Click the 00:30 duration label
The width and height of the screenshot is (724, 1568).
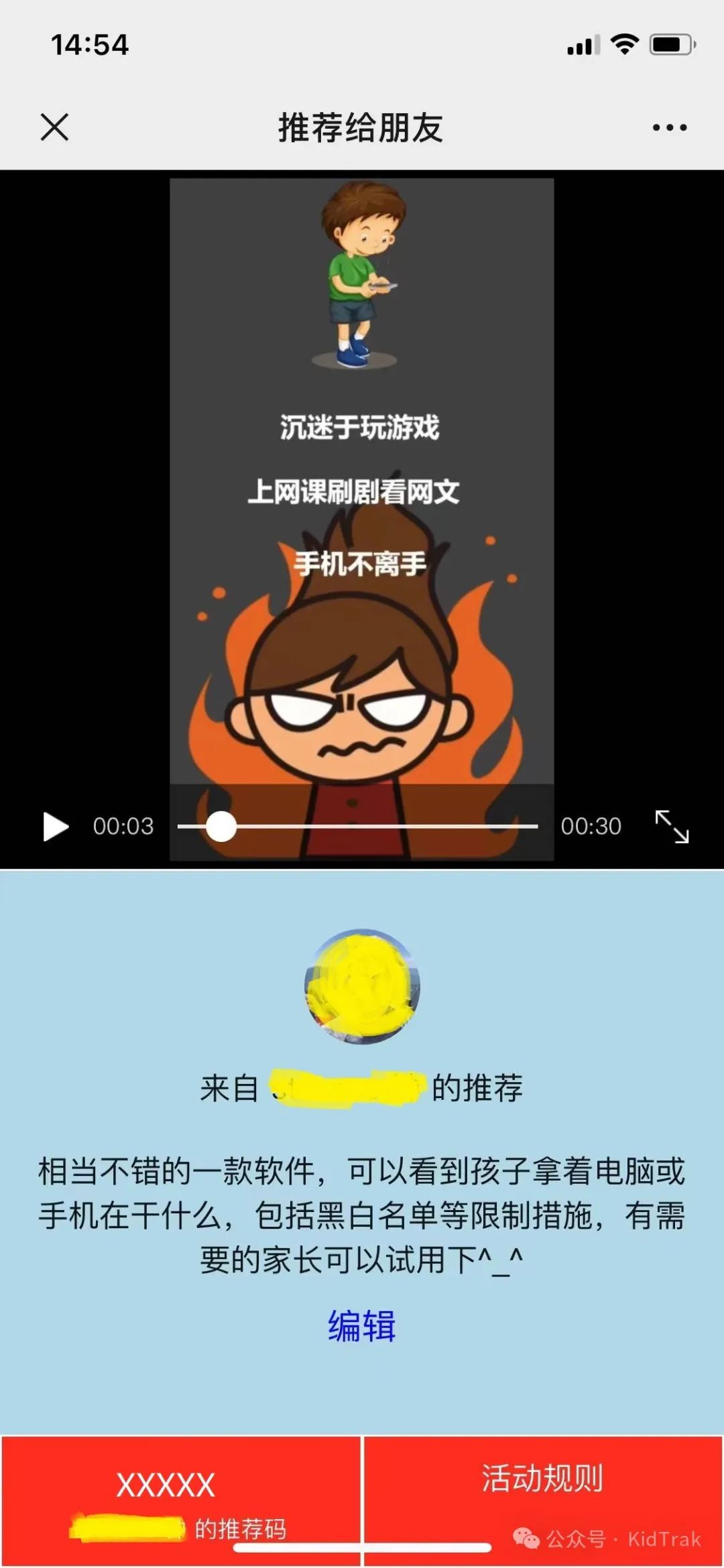coord(593,826)
